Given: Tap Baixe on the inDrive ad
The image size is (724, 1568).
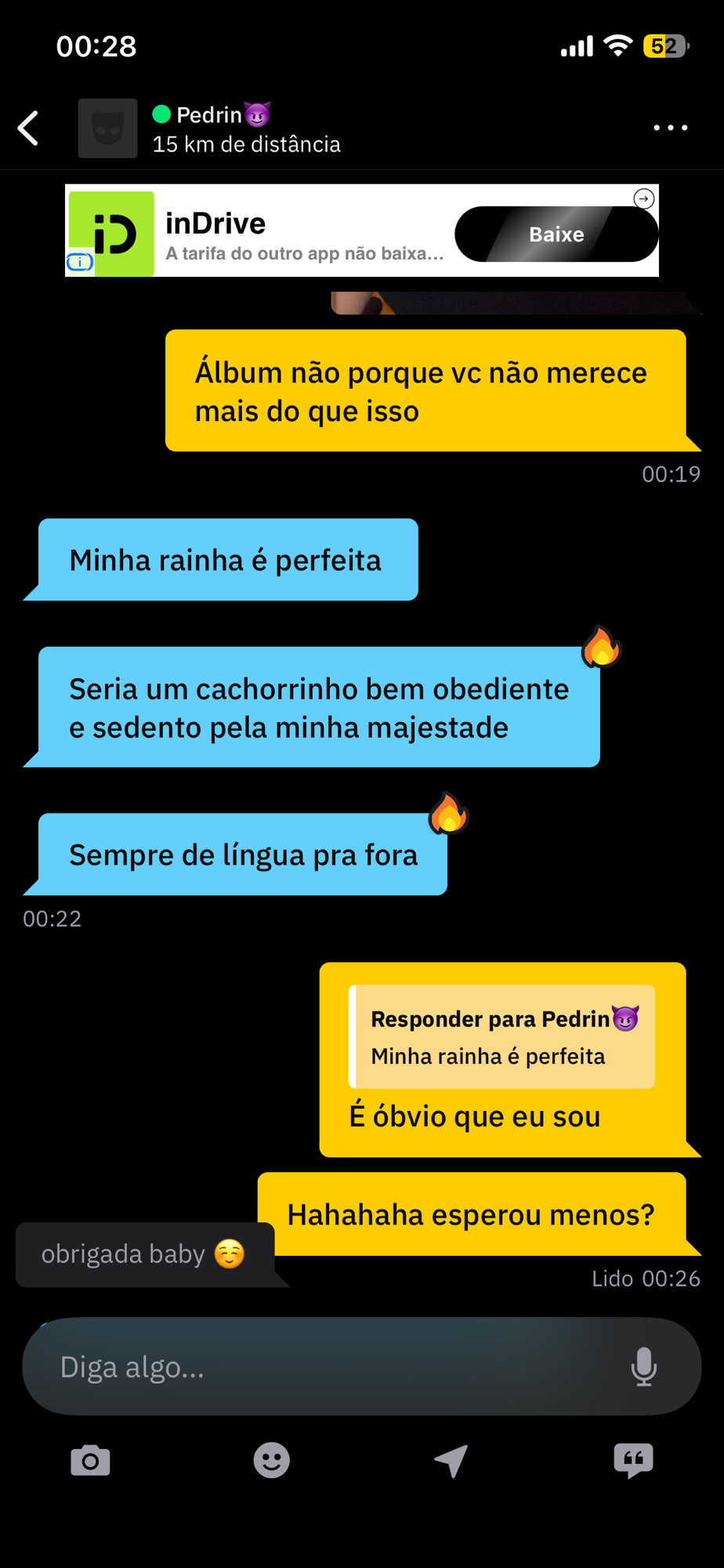Looking at the screenshot, I should click(556, 234).
